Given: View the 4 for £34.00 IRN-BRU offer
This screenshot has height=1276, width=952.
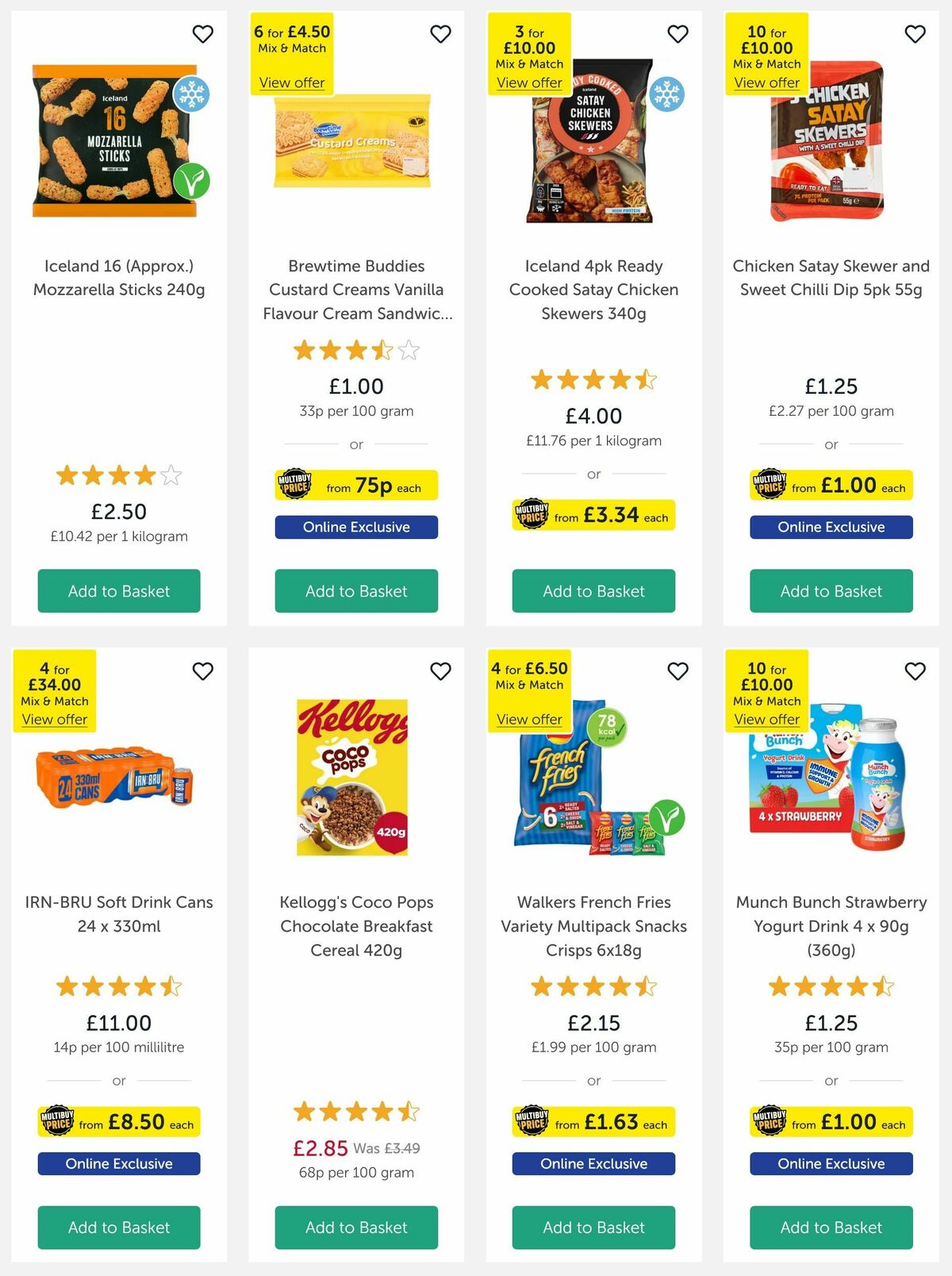Looking at the screenshot, I should (x=54, y=719).
